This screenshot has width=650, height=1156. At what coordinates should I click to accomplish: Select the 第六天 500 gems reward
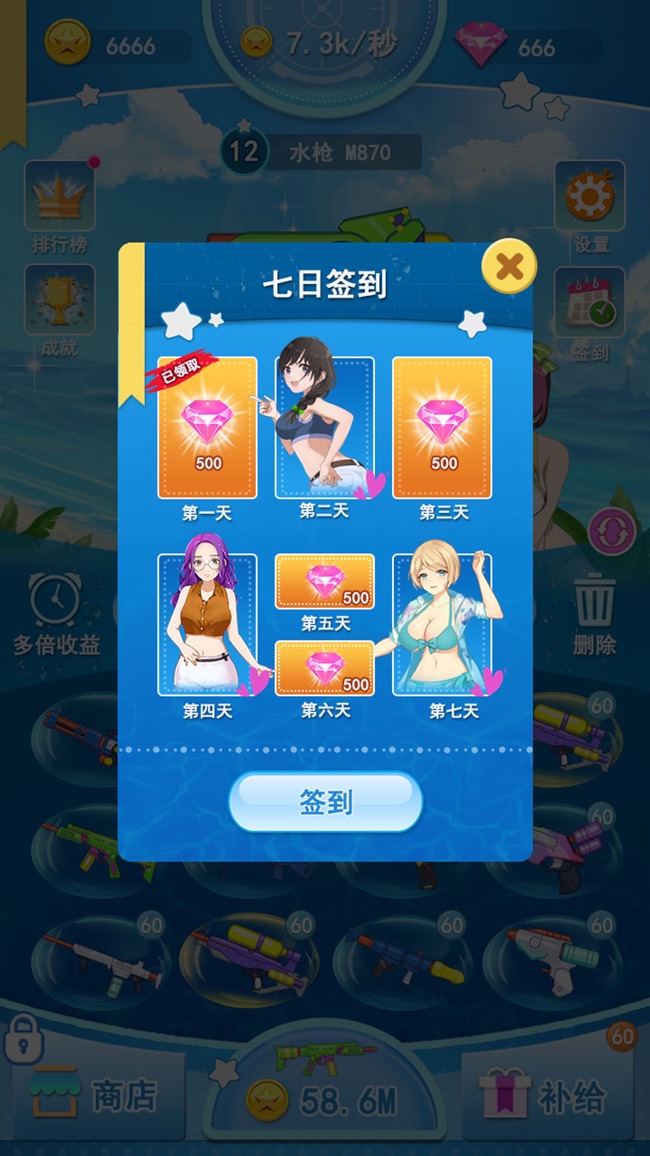(325, 668)
